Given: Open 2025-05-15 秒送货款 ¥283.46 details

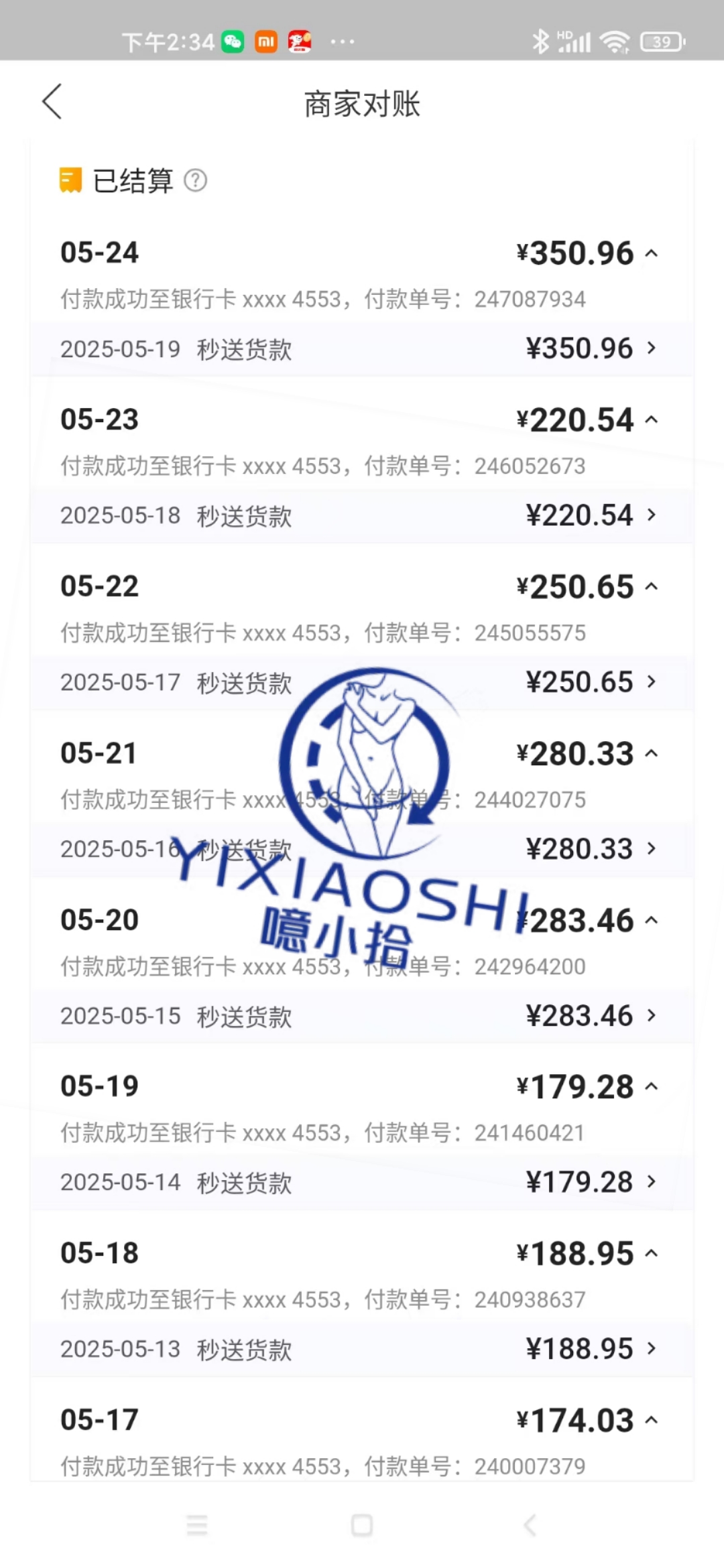Looking at the screenshot, I should [650, 1016].
